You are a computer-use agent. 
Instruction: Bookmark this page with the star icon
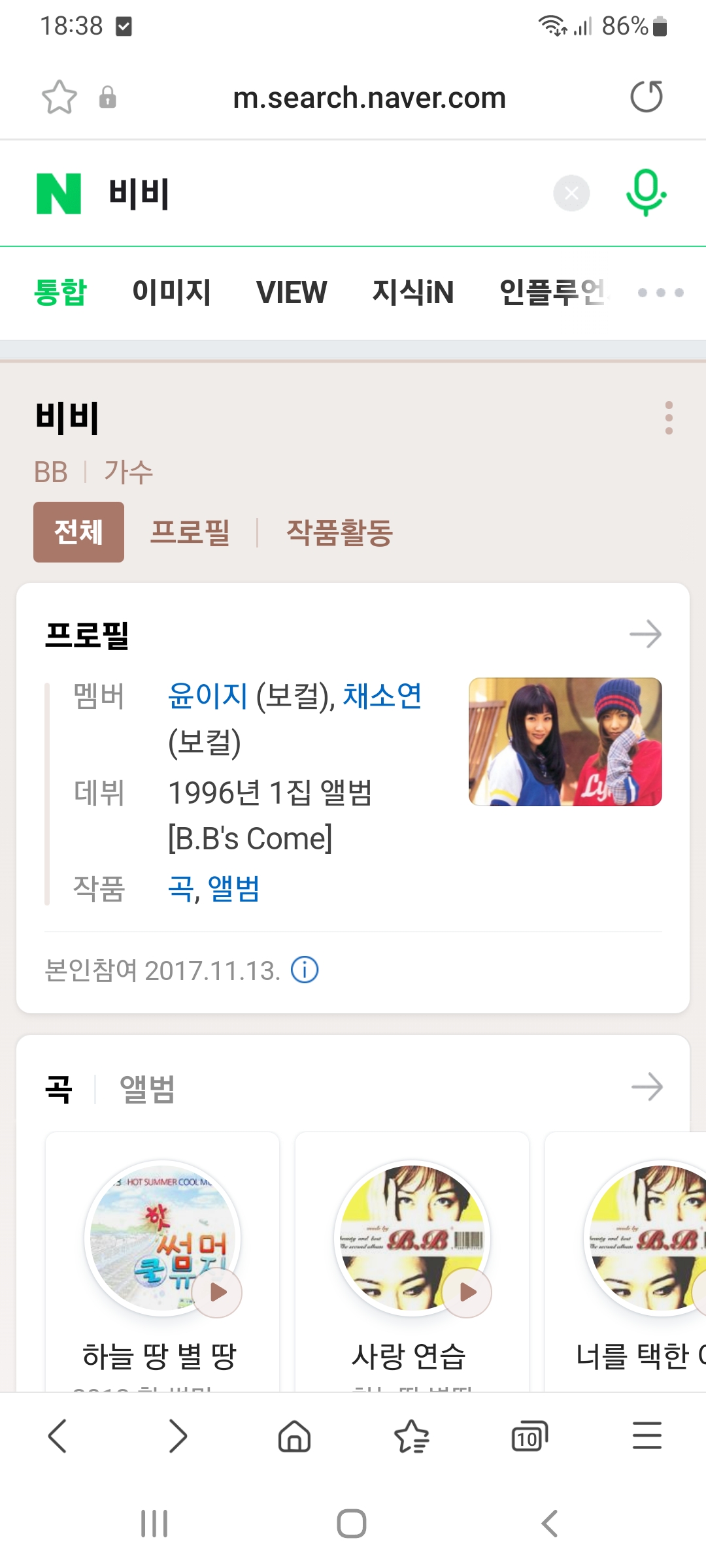point(59,97)
